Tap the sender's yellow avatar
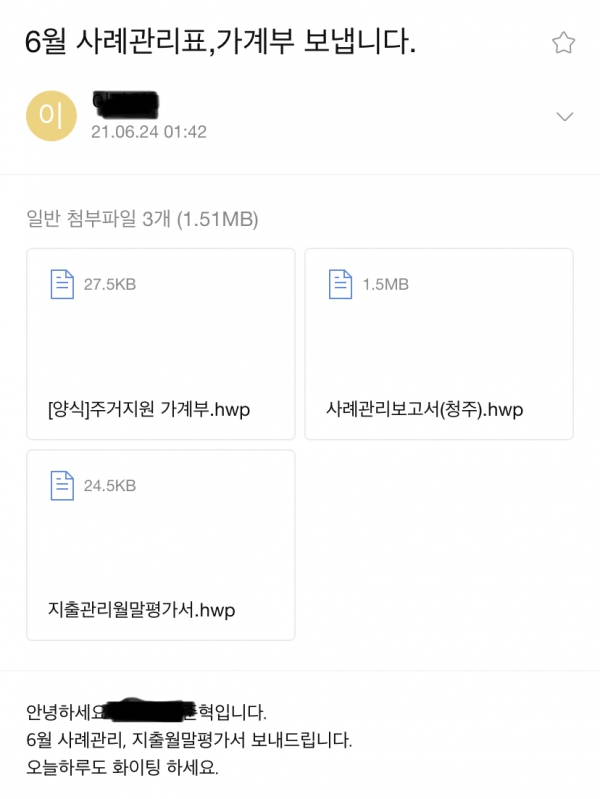 (51, 116)
